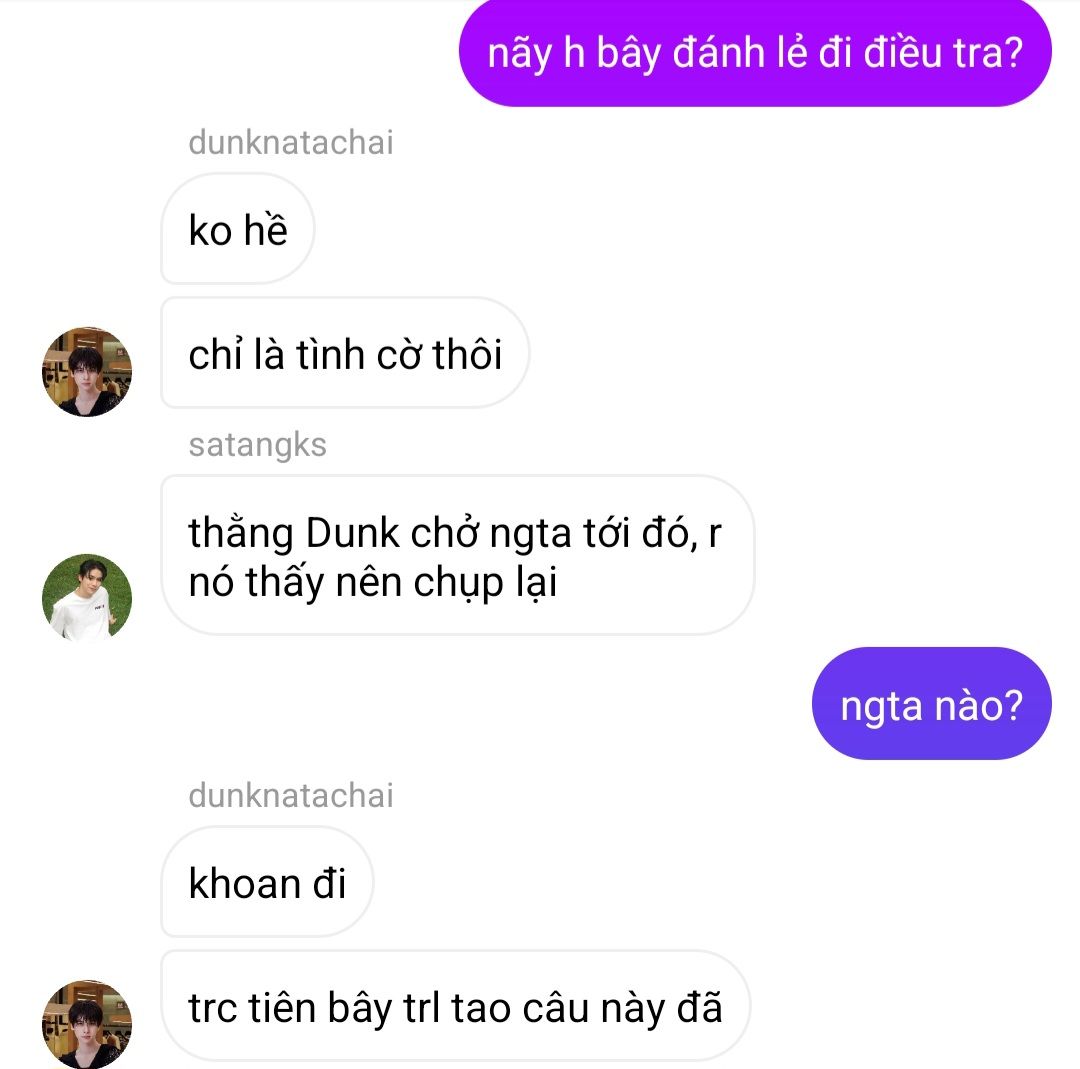Open dunknatachai's avatar beside "chỉ là tình cờ thôi"

[x=86, y=371]
